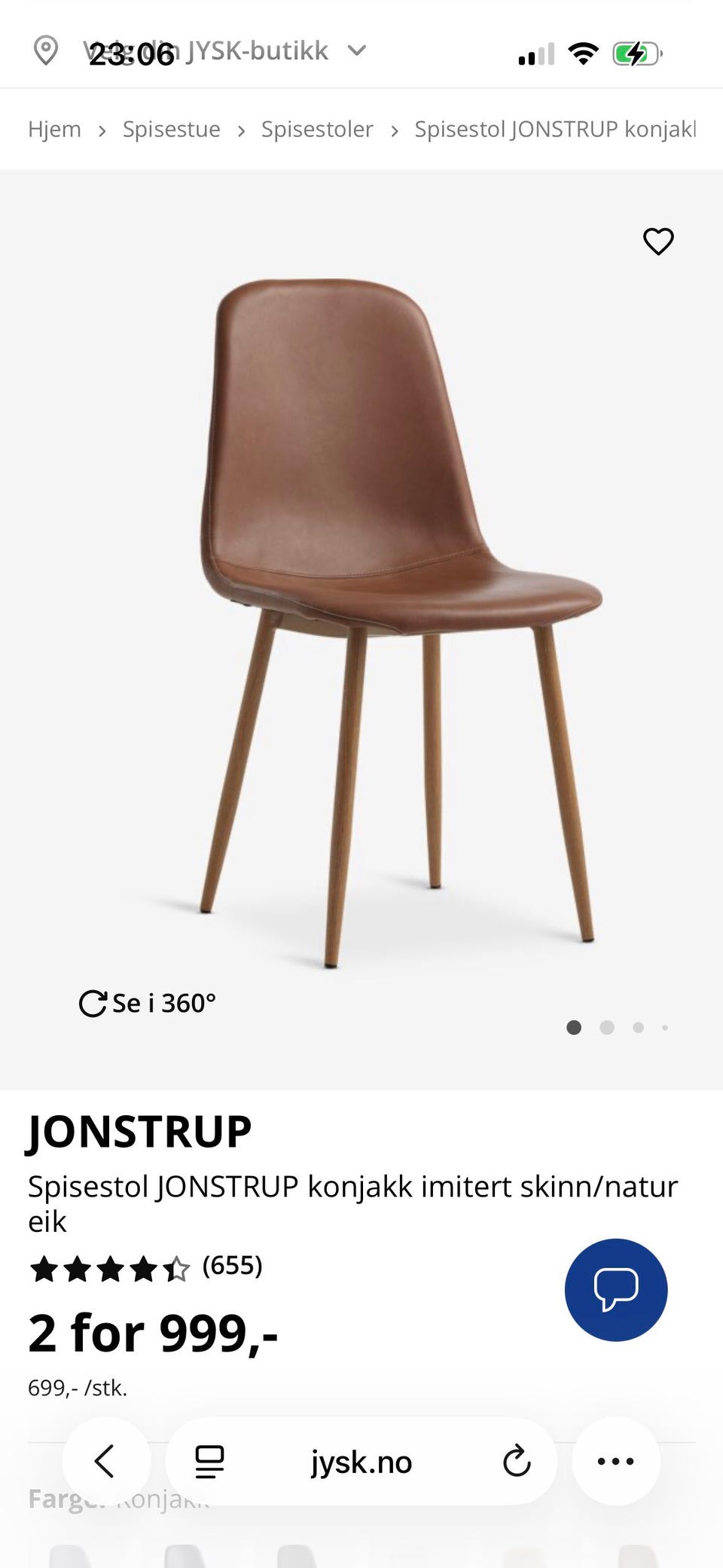723x1568 pixels.
Task: Select the second image page indicator dot
Action: click(x=607, y=1027)
